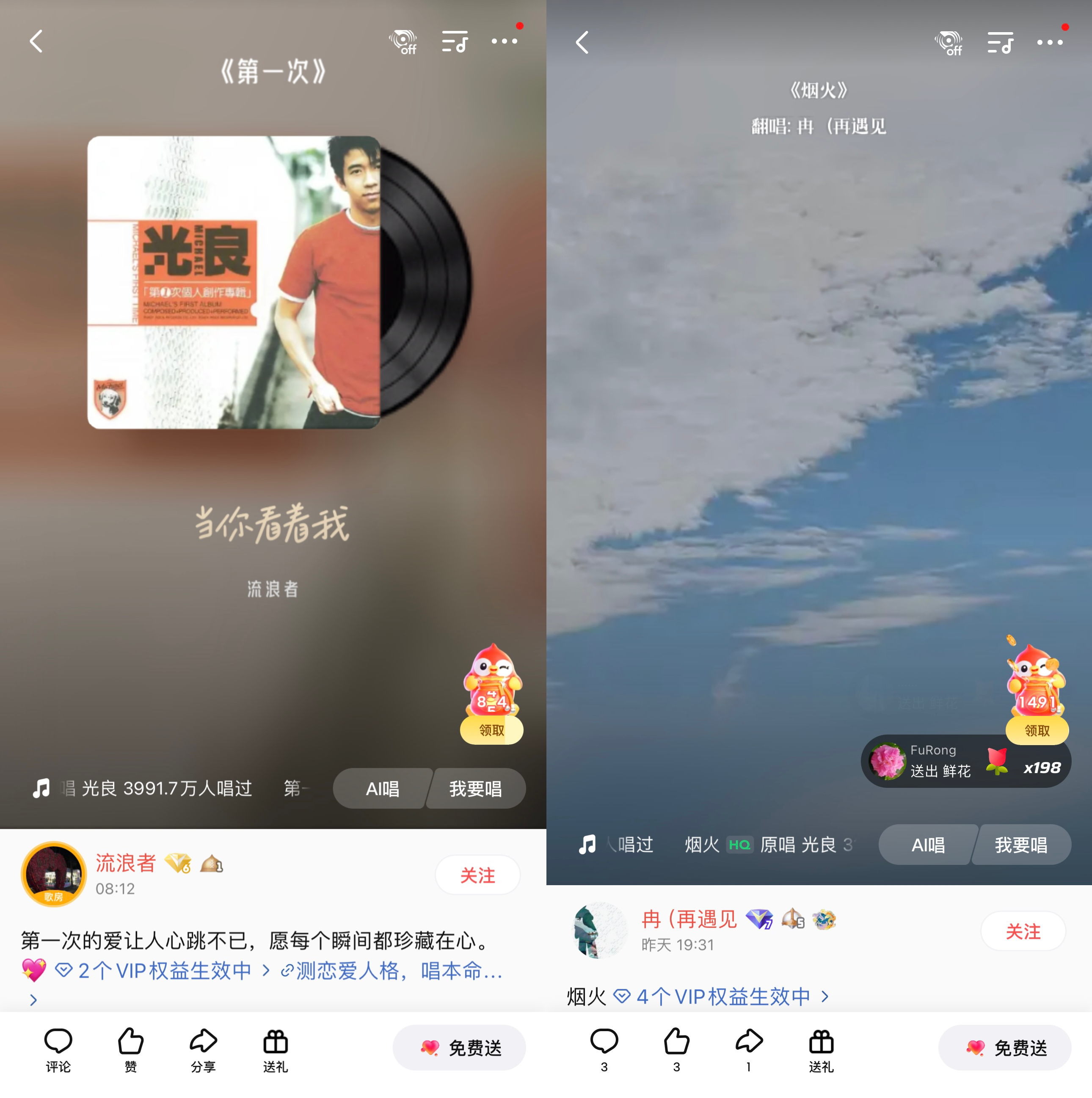Send a gift on 流浪者's post
Screen dimensions: 1092x1098
click(276, 1050)
